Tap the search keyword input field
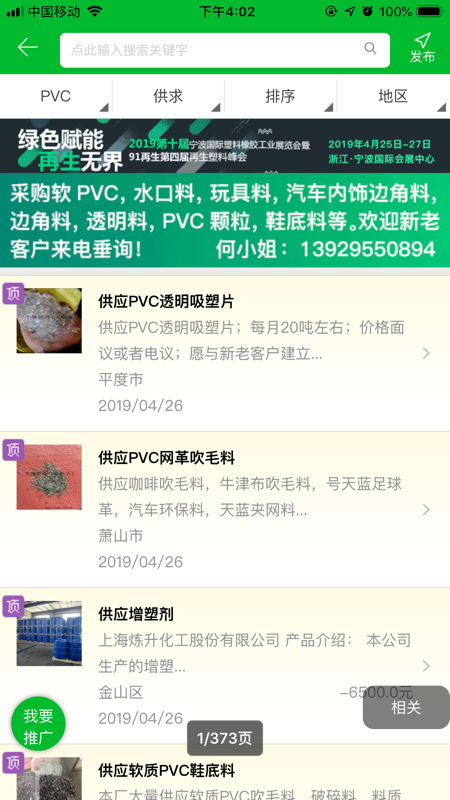Image resolution: width=450 pixels, height=800 pixels. 224,50
